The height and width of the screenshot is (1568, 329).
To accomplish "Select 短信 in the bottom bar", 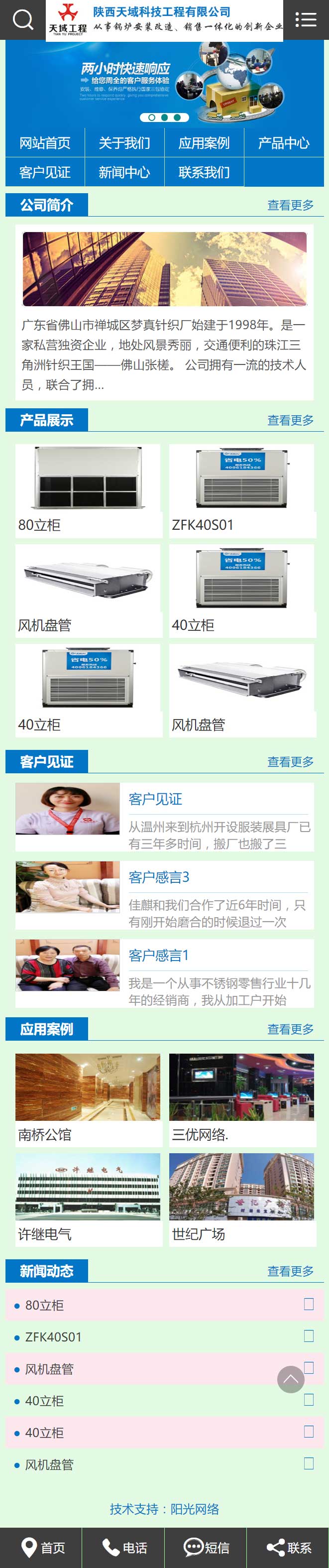I will [206, 1547].
